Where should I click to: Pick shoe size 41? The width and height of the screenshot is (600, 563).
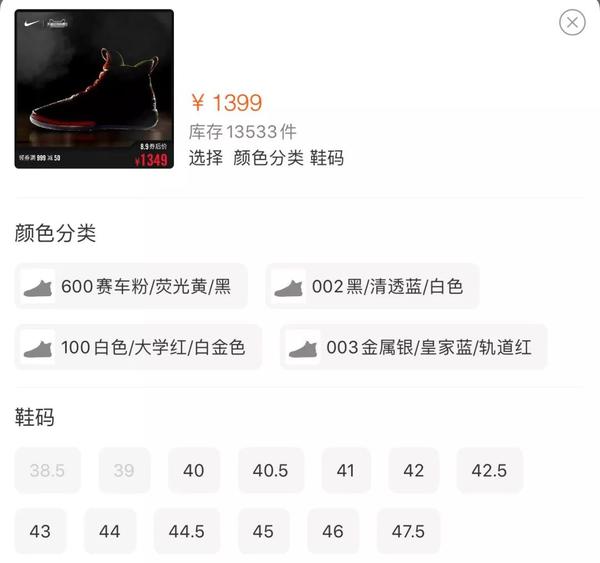click(x=346, y=470)
